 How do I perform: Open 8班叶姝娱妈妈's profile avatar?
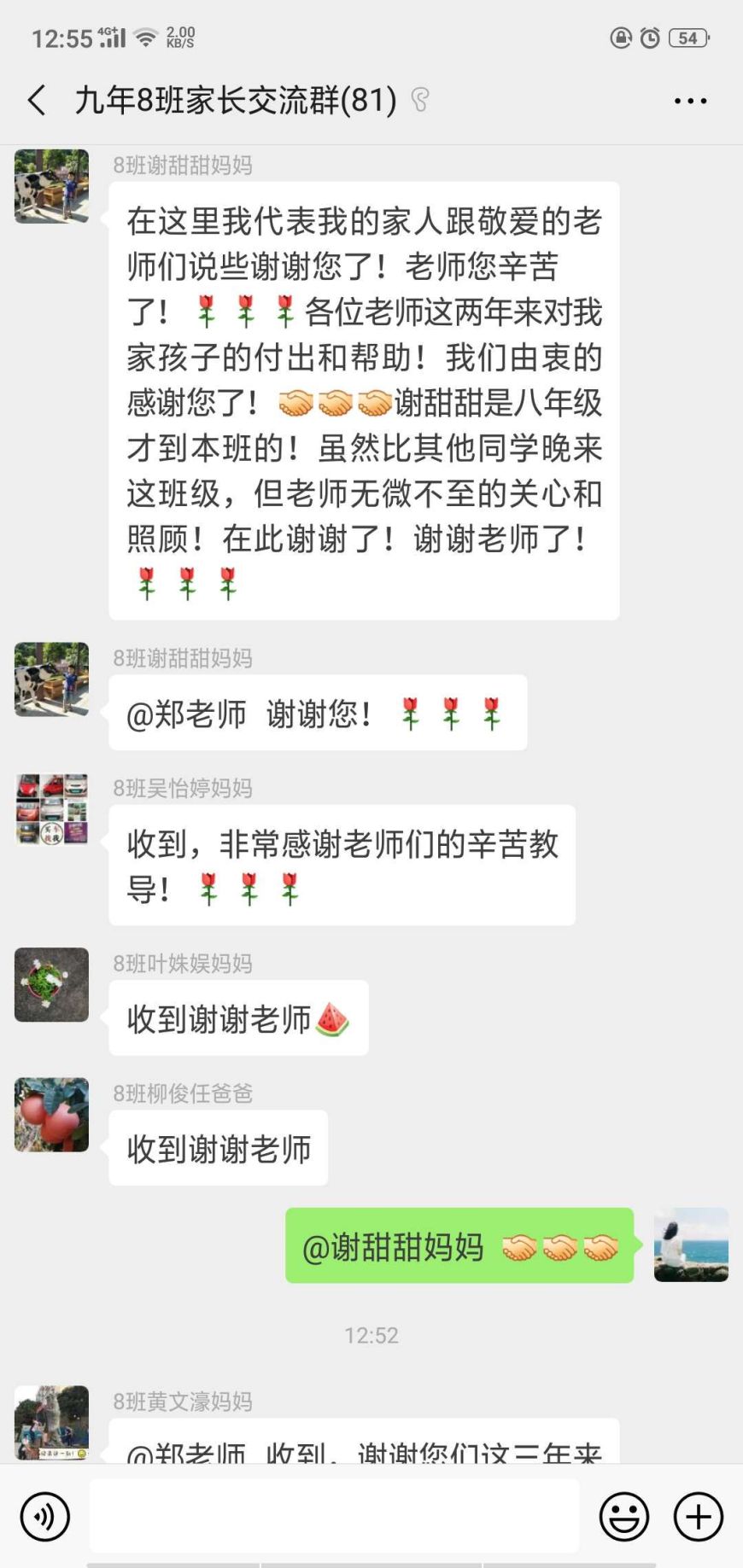(x=51, y=984)
